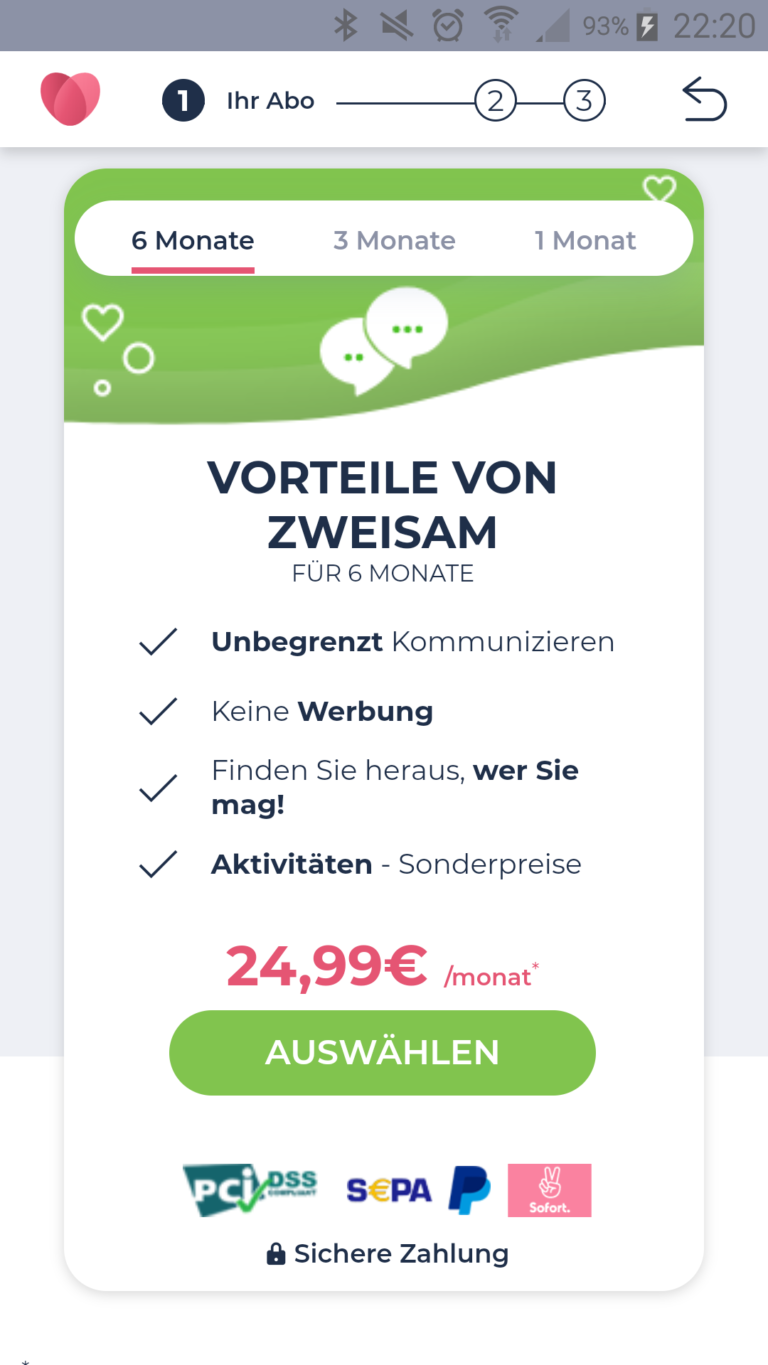
Task: Tap the back arrow in the header
Action: point(704,99)
